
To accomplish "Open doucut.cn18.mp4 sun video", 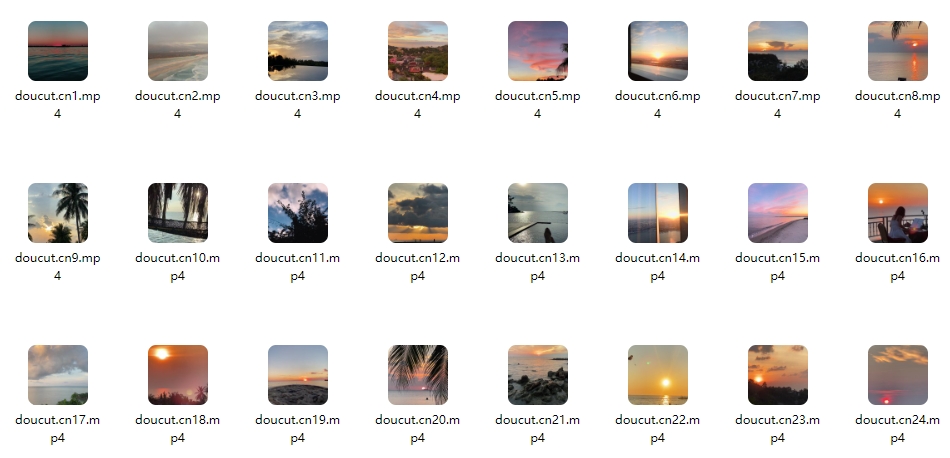I will pos(178,375).
